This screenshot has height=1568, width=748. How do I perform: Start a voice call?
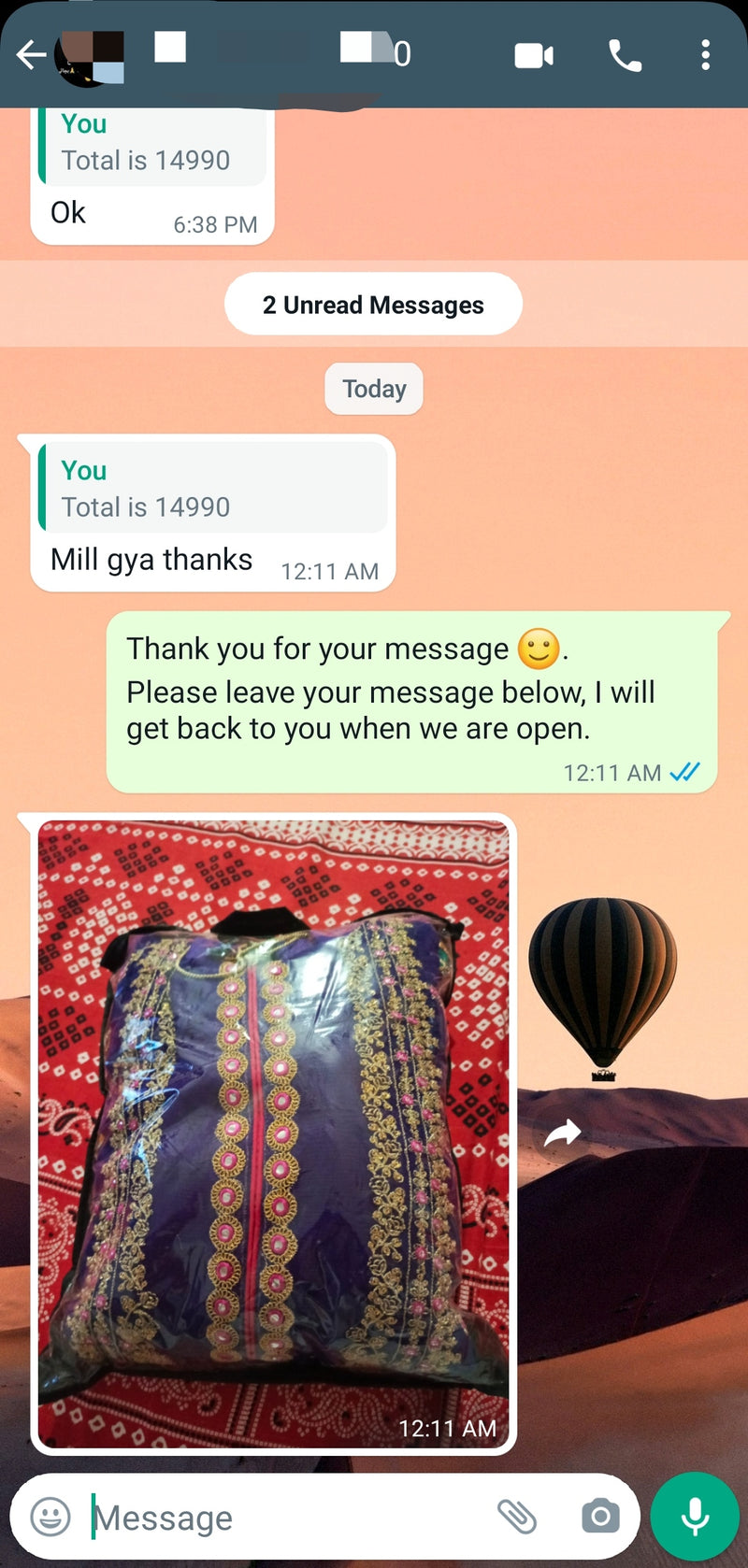pos(625,56)
